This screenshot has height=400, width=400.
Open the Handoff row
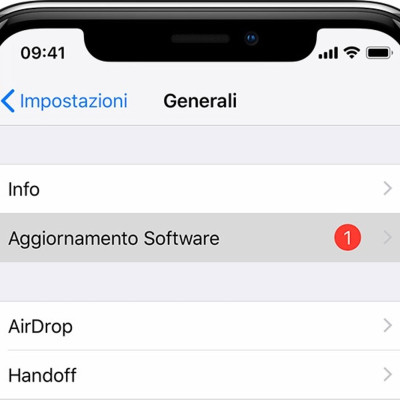[x=200, y=375]
